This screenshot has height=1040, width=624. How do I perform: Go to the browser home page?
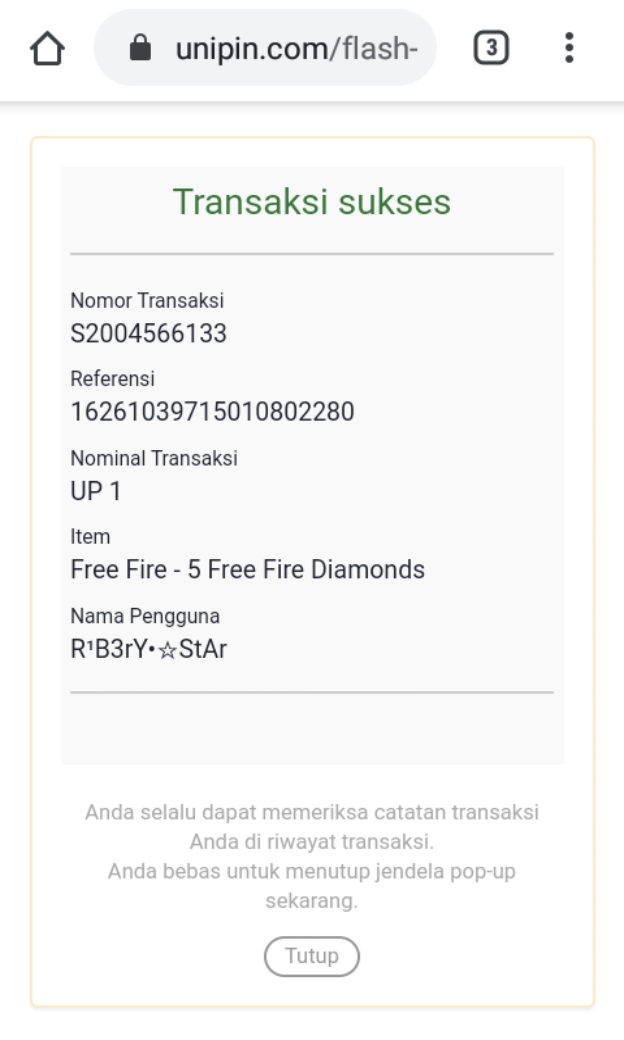coord(48,48)
